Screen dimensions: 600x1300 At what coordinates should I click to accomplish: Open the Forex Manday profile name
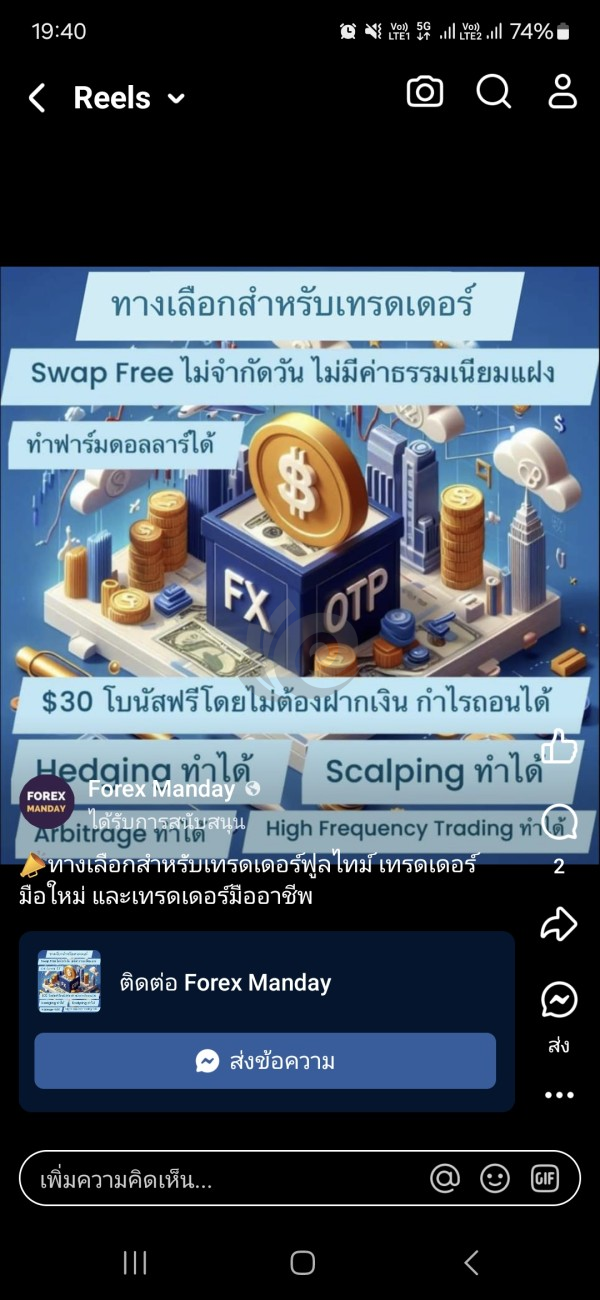(x=162, y=789)
